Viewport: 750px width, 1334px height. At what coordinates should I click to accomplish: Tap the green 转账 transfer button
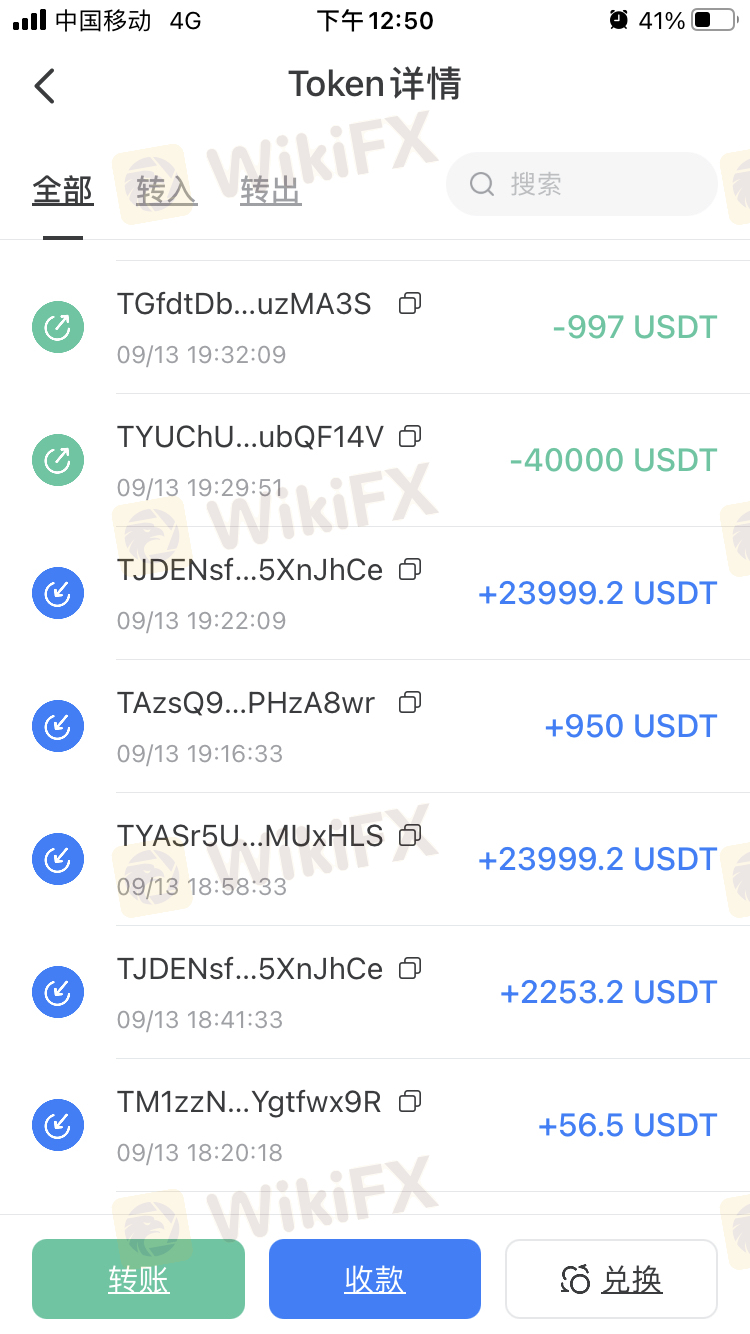click(x=138, y=1279)
